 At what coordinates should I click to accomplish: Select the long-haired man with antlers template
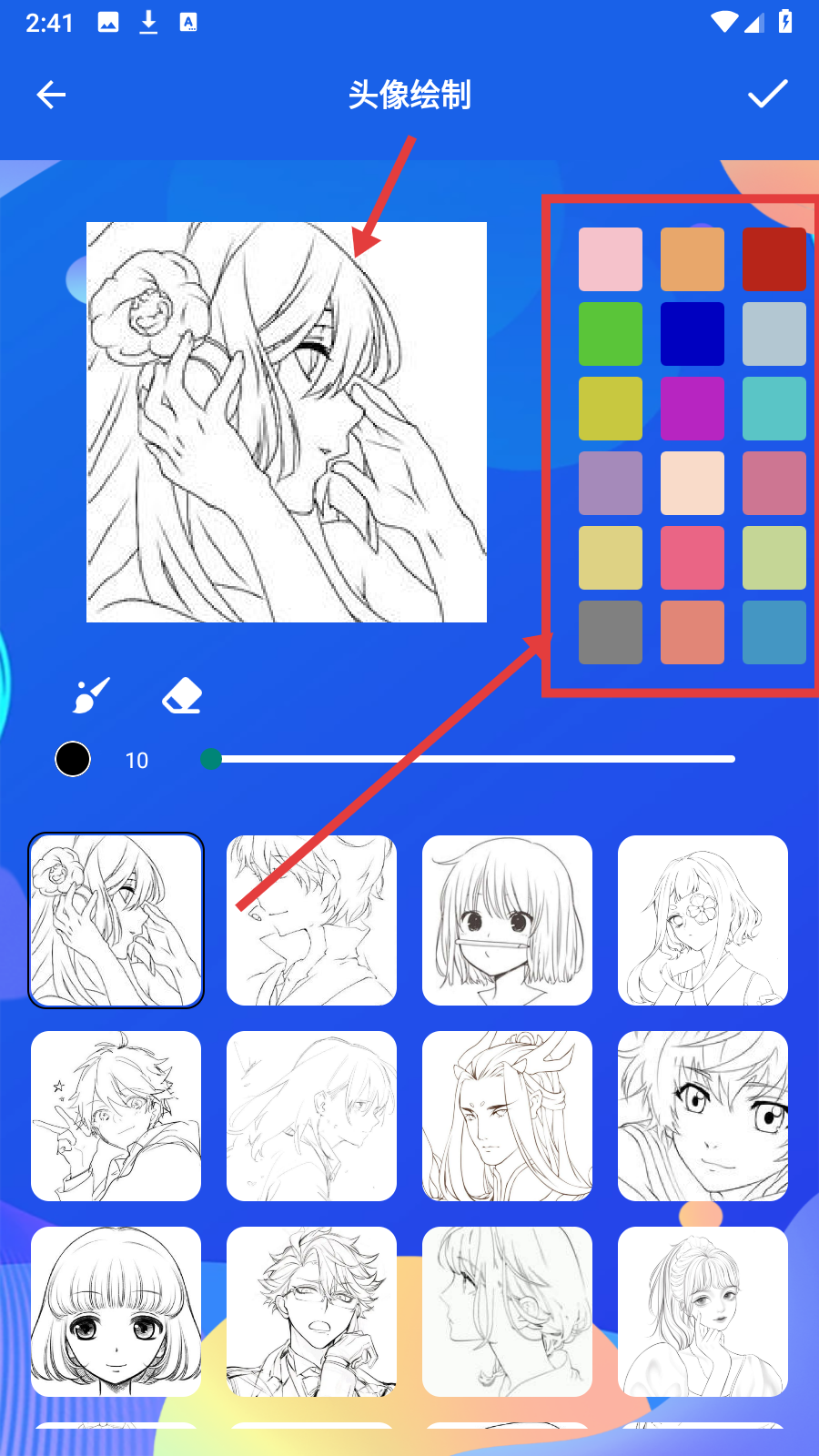[507, 1116]
